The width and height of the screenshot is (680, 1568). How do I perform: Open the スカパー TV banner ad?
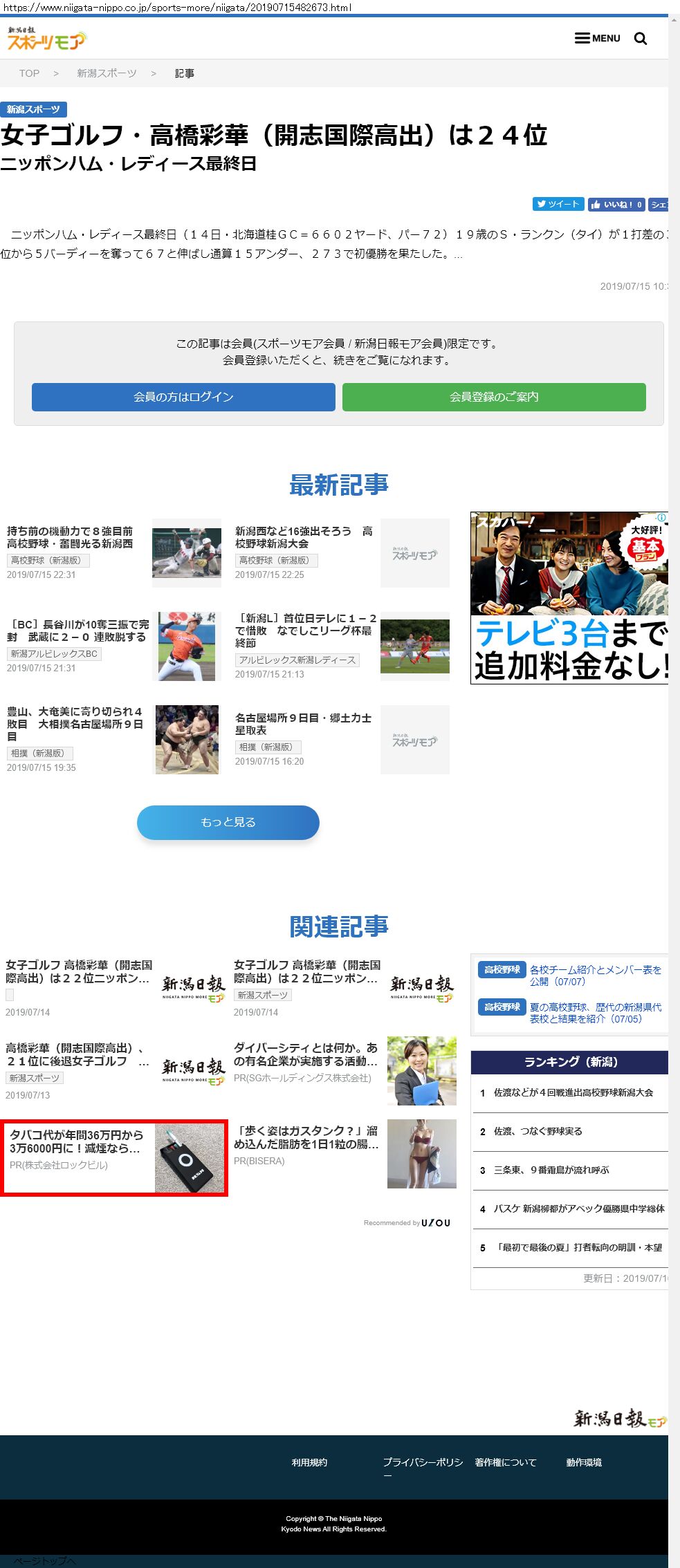point(569,598)
